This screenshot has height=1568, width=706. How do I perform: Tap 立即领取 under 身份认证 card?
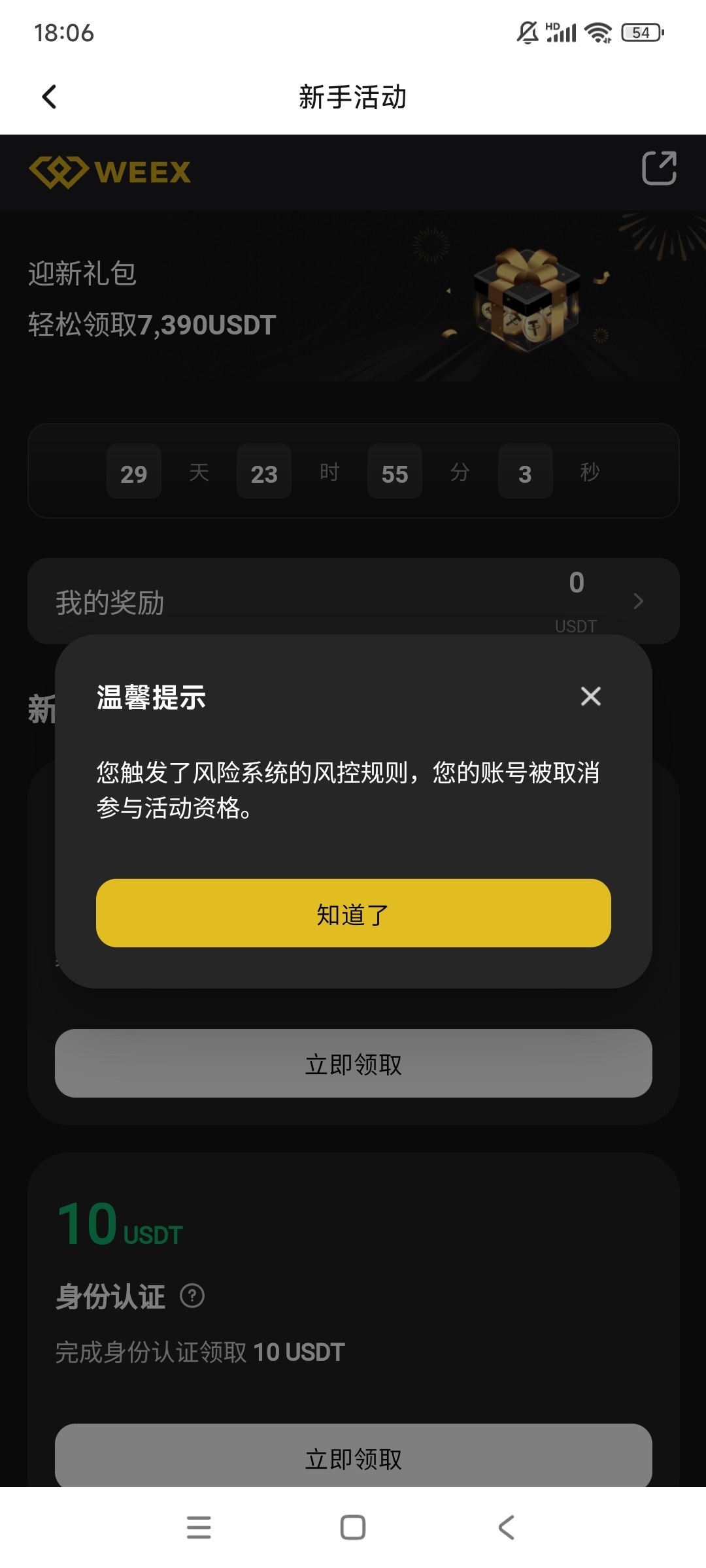point(353,1457)
